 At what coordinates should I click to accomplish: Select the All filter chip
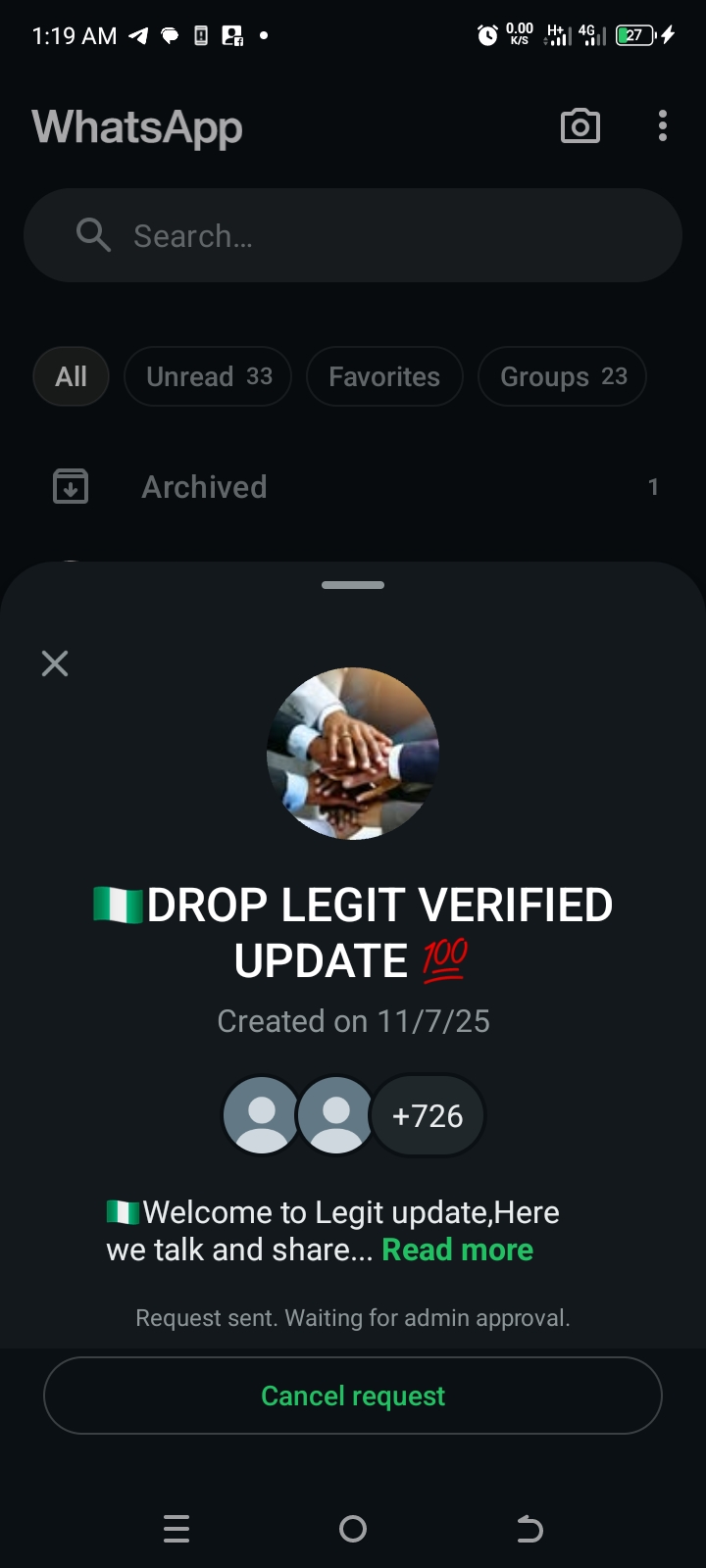click(71, 376)
